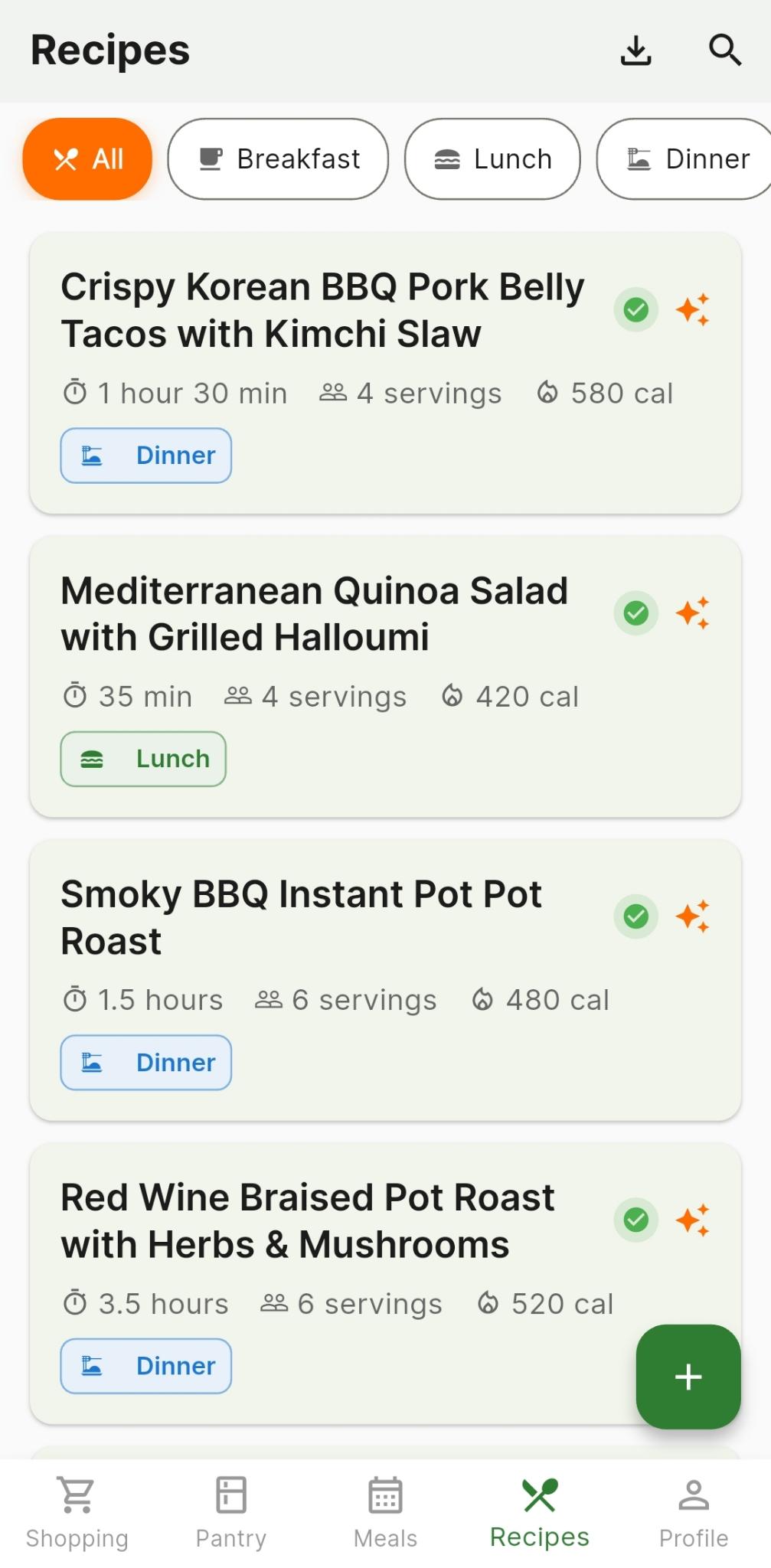The height and width of the screenshot is (1568, 771).
Task: Select the Breakfast filter chip
Action: 277,158
